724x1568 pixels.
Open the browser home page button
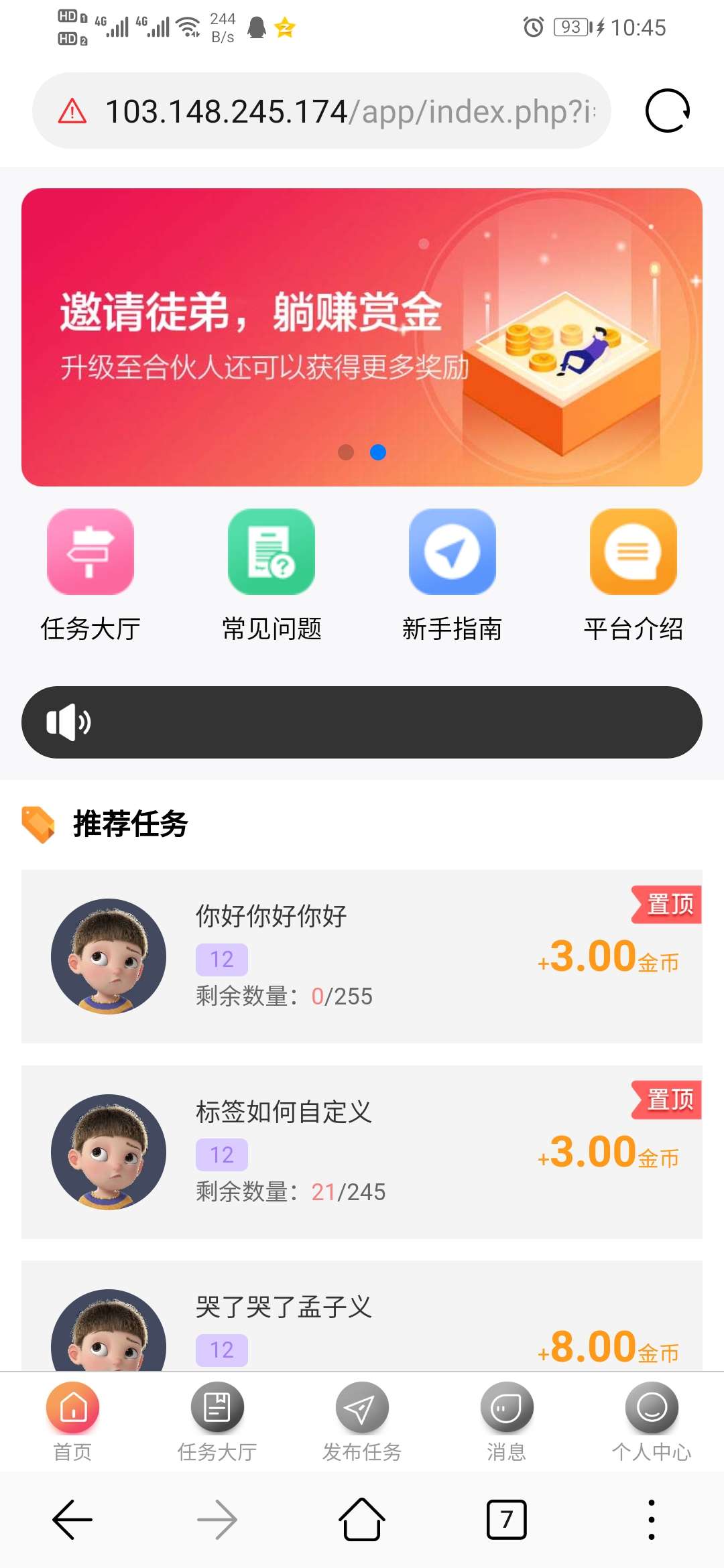[x=362, y=1520]
